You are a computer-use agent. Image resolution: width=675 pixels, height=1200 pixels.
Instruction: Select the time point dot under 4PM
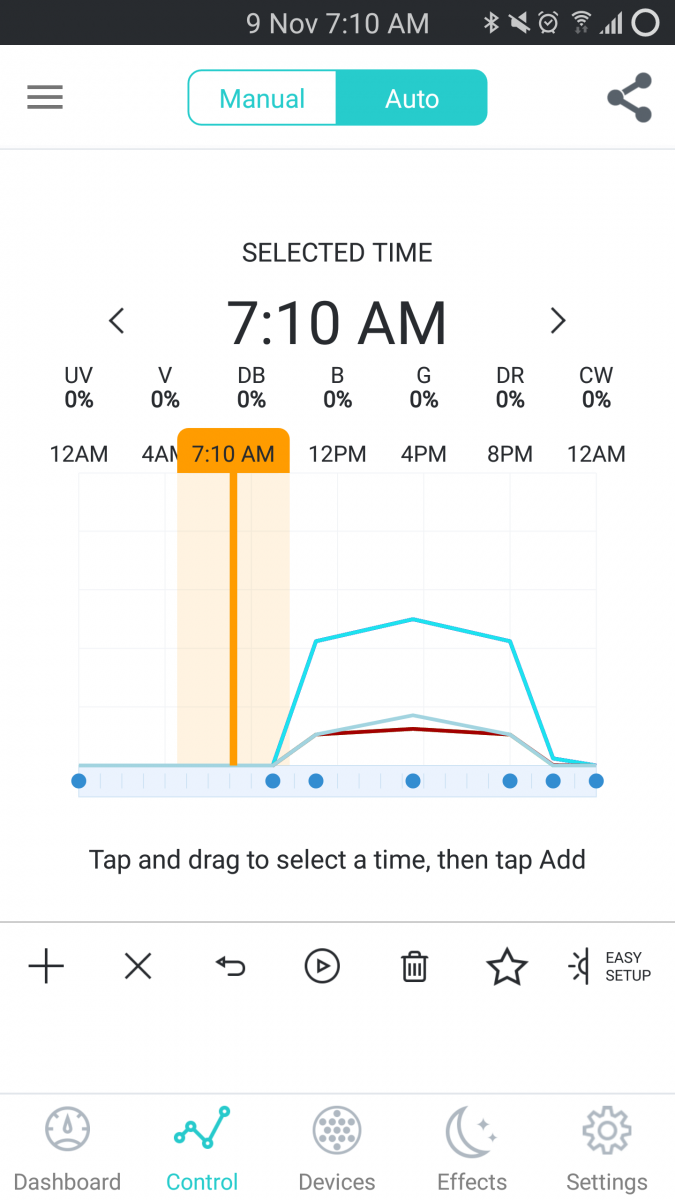click(x=412, y=781)
